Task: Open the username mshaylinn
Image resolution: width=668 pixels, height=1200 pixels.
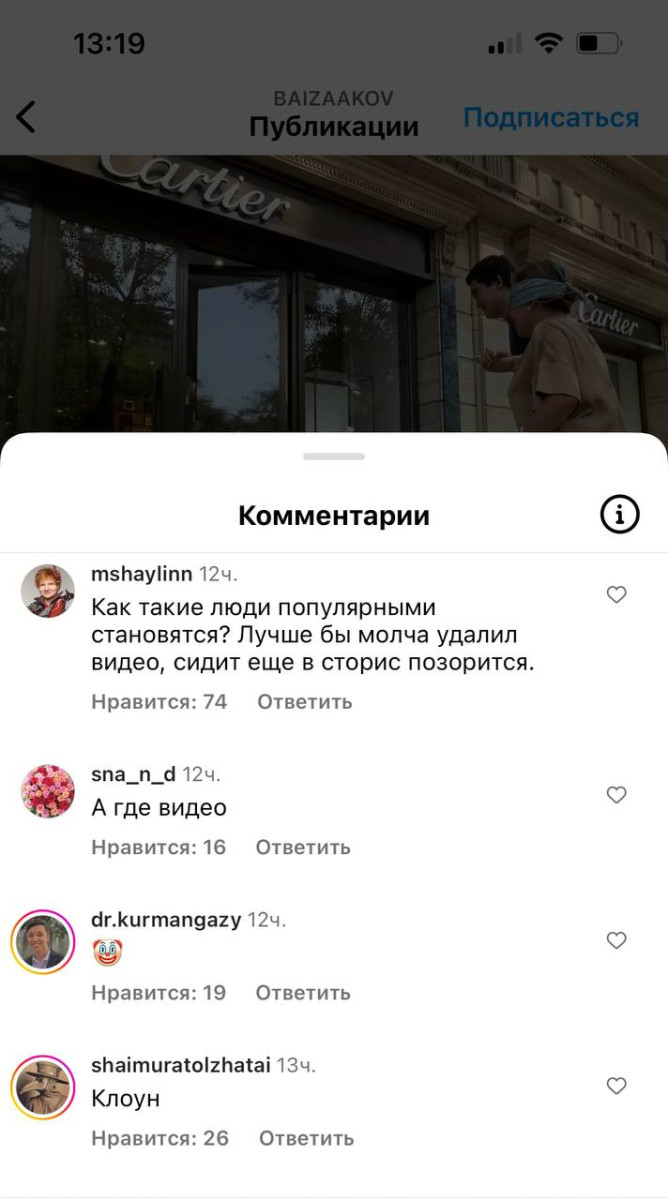Action: 141,575
